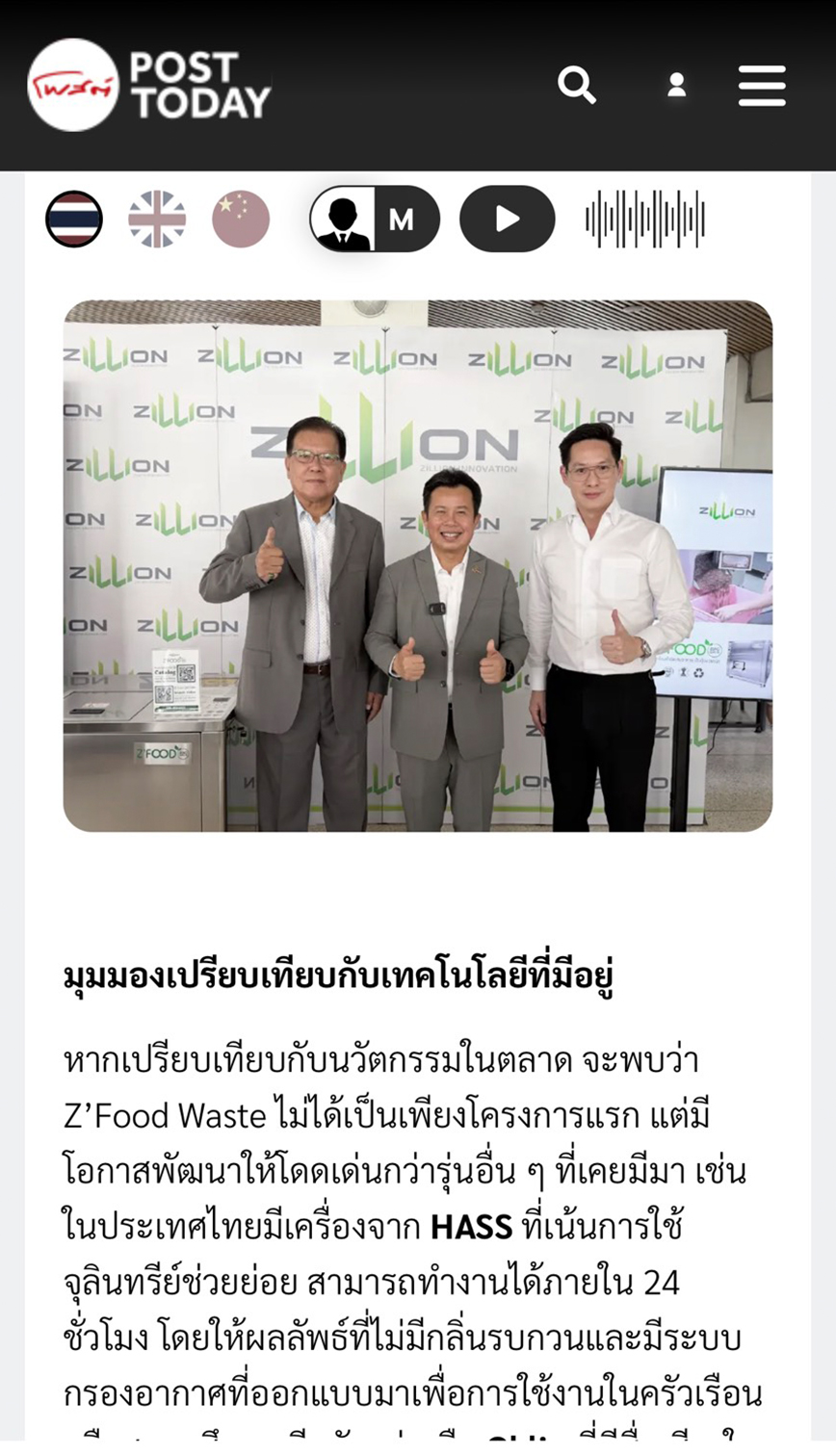Play the article audio narration
Image resolution: width=836 pixels, height=1456 pixels.
(x=508, y=220)
